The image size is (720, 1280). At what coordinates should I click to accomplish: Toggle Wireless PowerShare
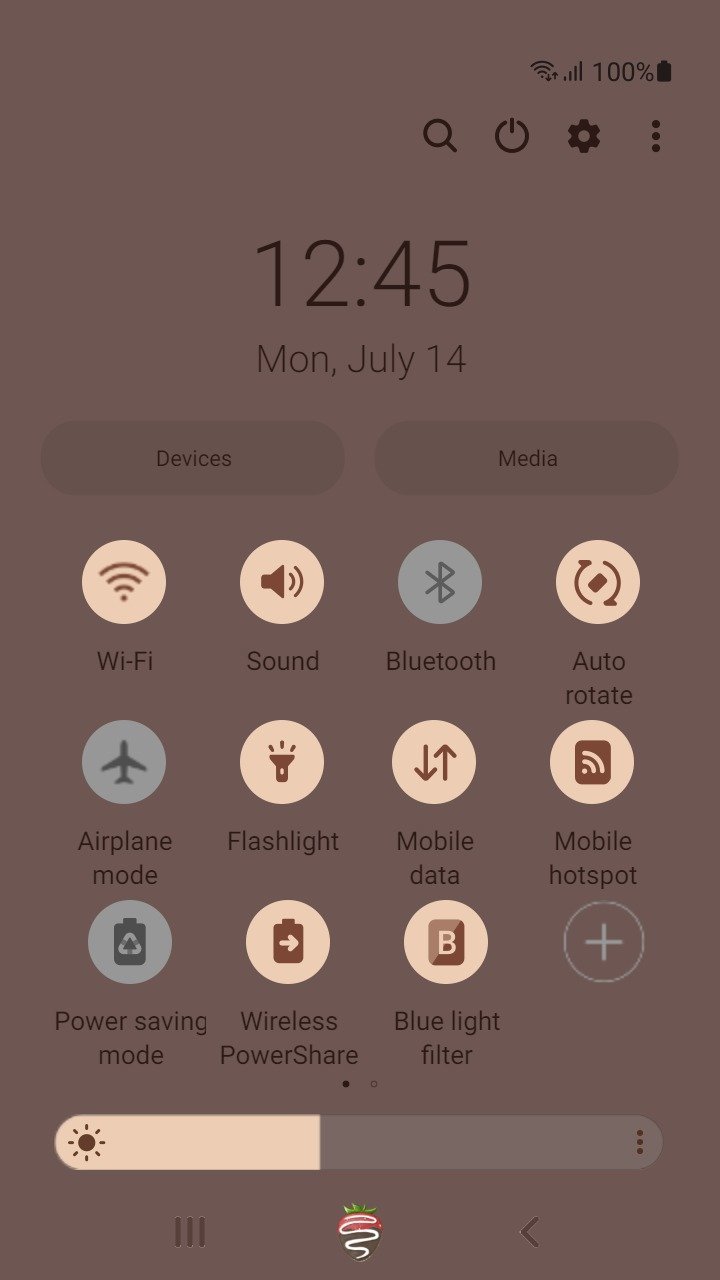tap(288, 942)
